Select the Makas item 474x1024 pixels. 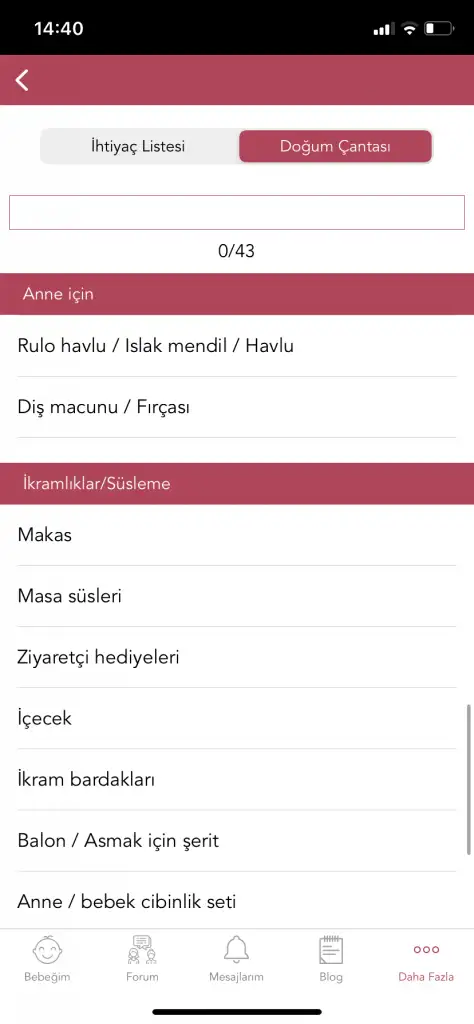click(237, 536)
